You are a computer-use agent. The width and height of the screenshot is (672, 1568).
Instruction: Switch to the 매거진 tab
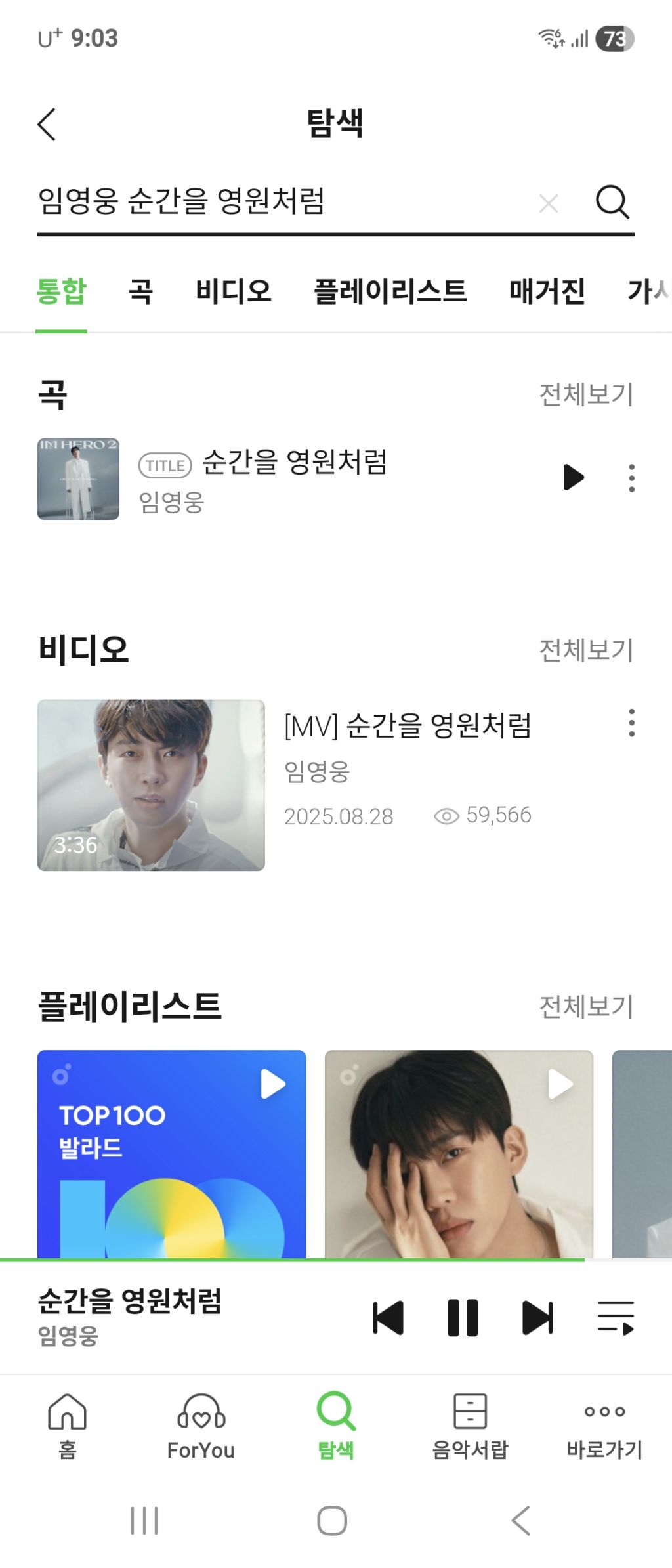[547, 291]
